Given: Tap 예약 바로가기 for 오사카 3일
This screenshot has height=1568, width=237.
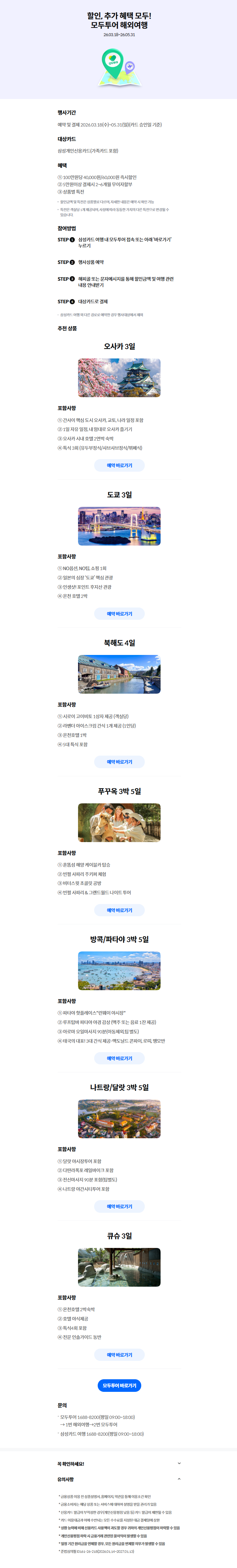Looking at the screenshot, I should (x=119, y=466).
